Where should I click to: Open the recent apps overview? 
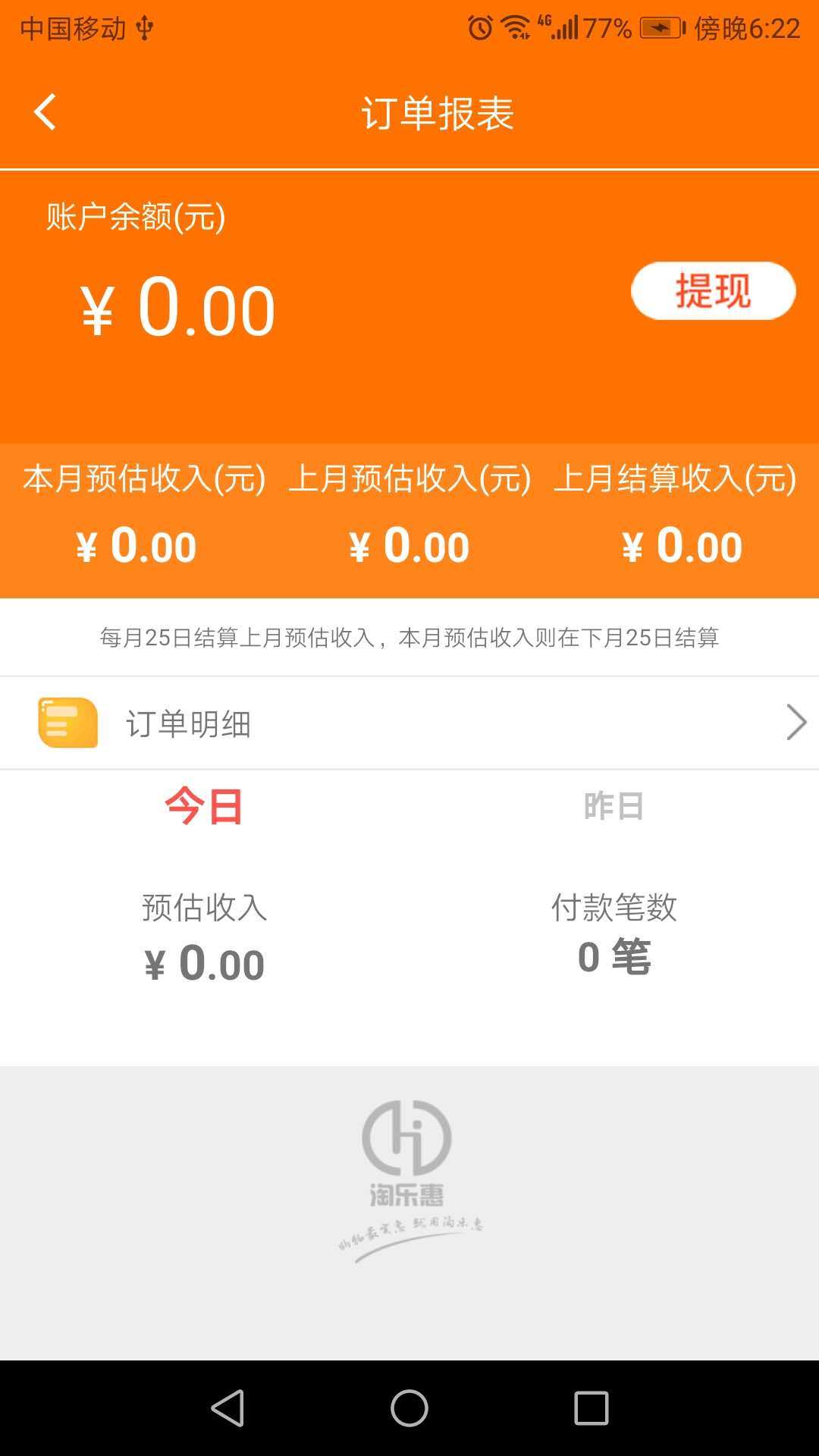591,1408
